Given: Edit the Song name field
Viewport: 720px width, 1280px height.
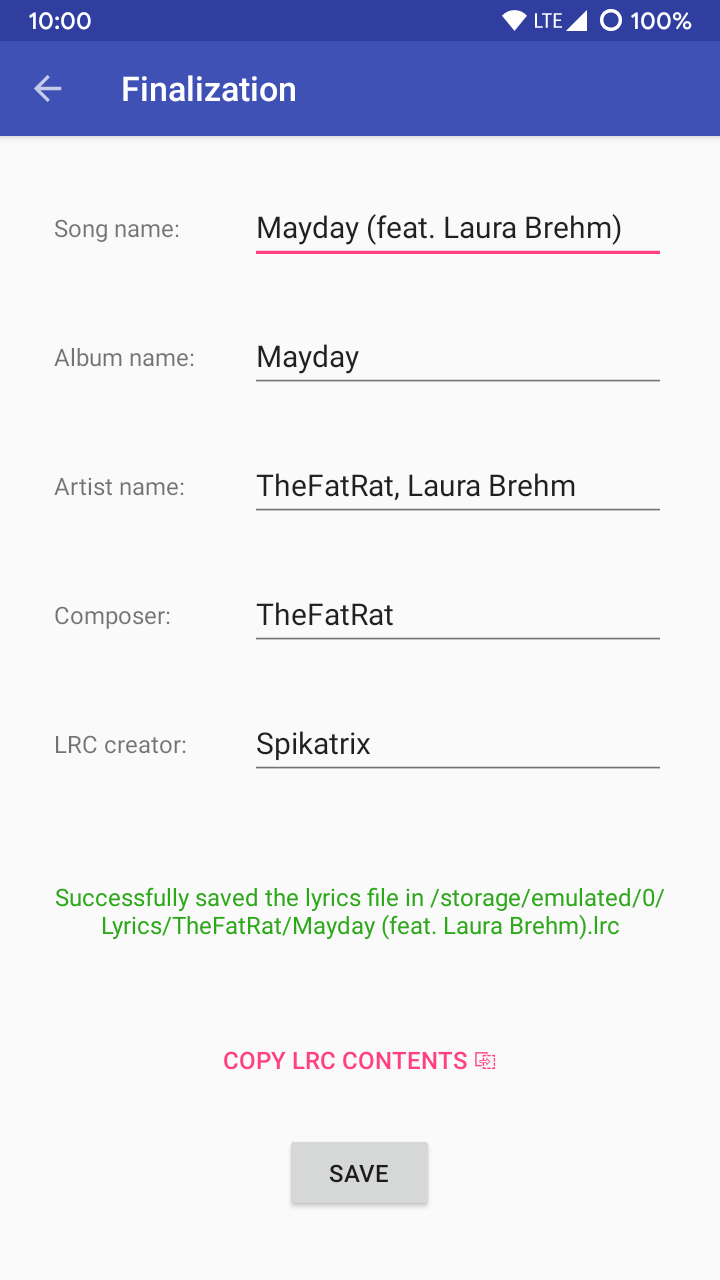Looking at the screenshot, I should (x=457, y=229).
